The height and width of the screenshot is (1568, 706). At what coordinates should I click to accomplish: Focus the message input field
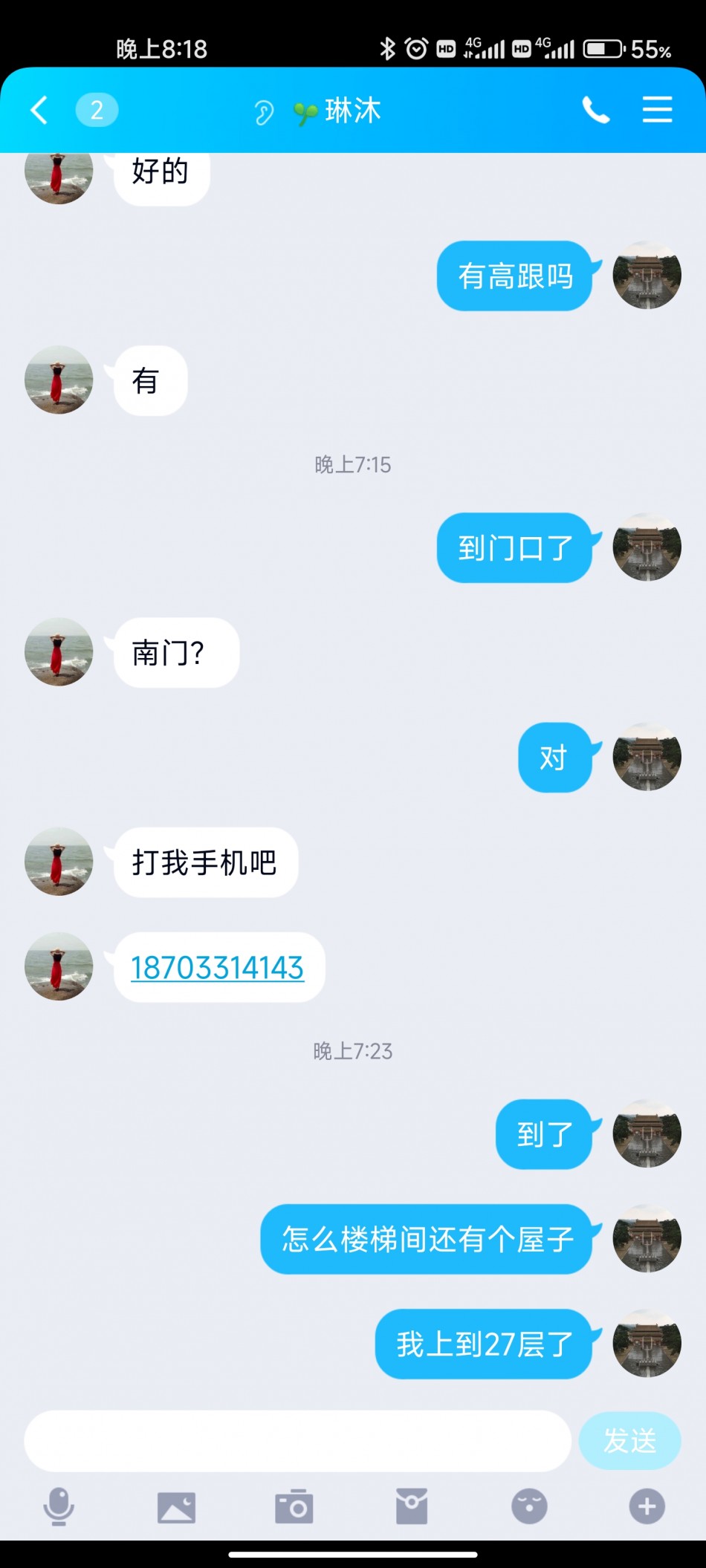coord(297,1441)
